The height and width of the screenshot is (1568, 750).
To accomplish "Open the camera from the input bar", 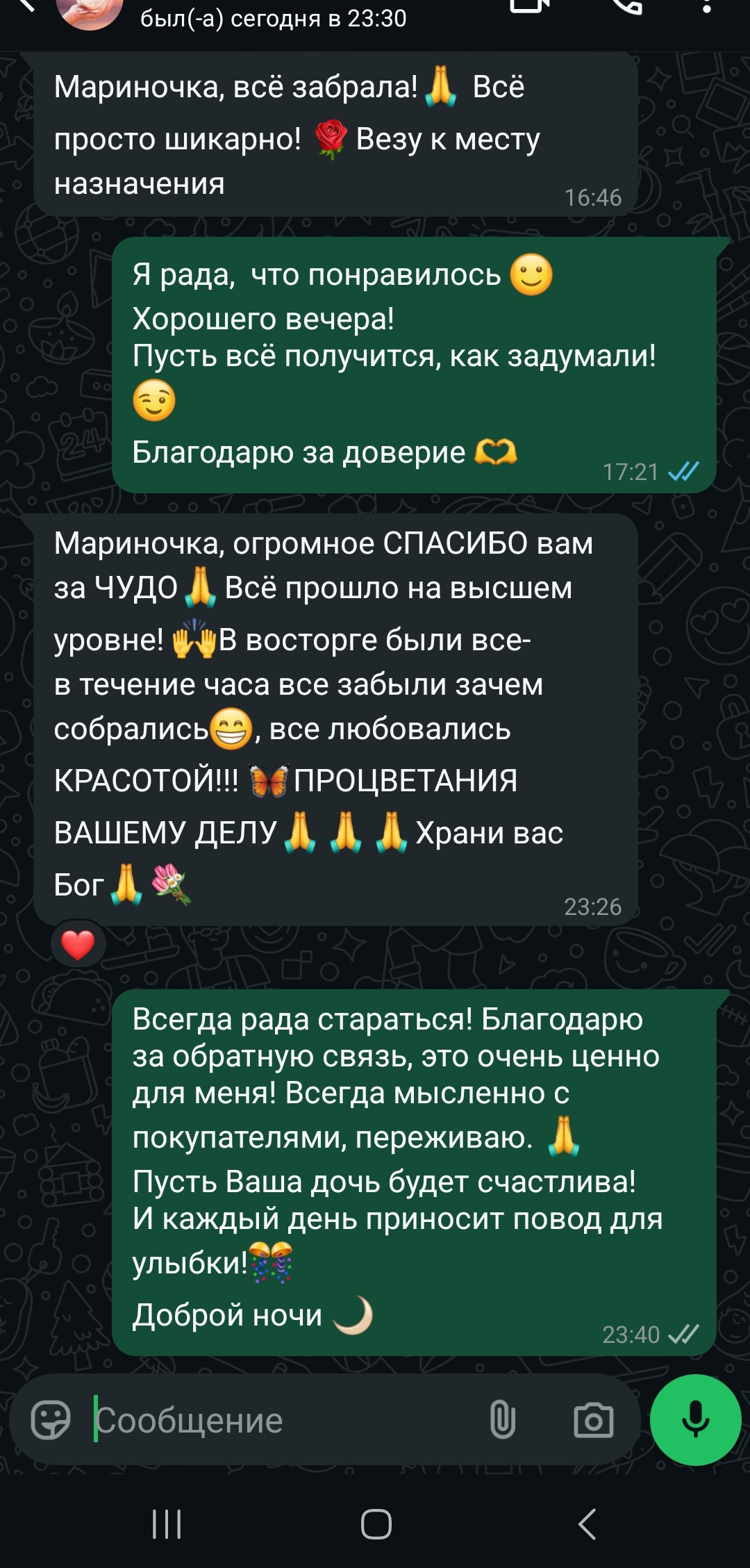I will coord(593,1420).
